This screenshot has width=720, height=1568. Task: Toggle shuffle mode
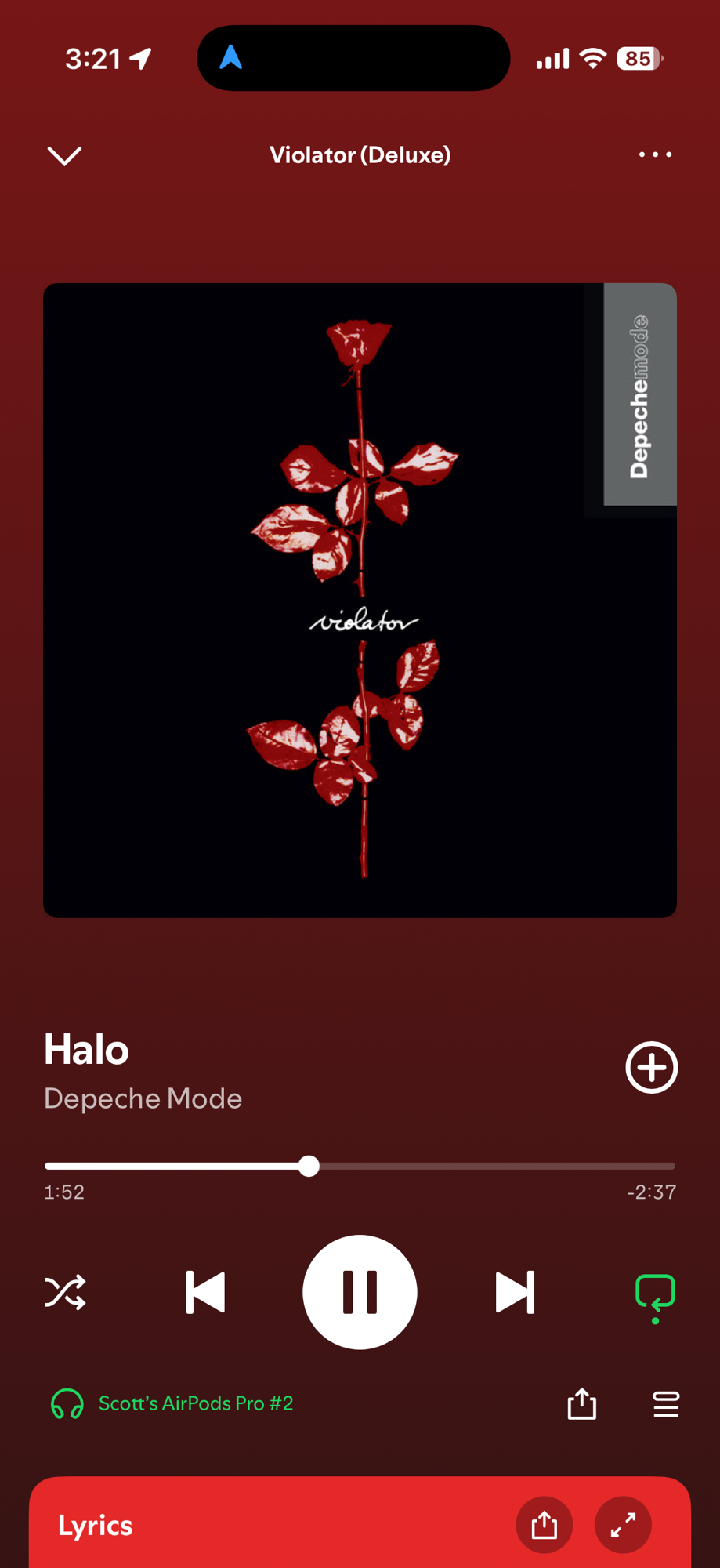[65, 1292]
